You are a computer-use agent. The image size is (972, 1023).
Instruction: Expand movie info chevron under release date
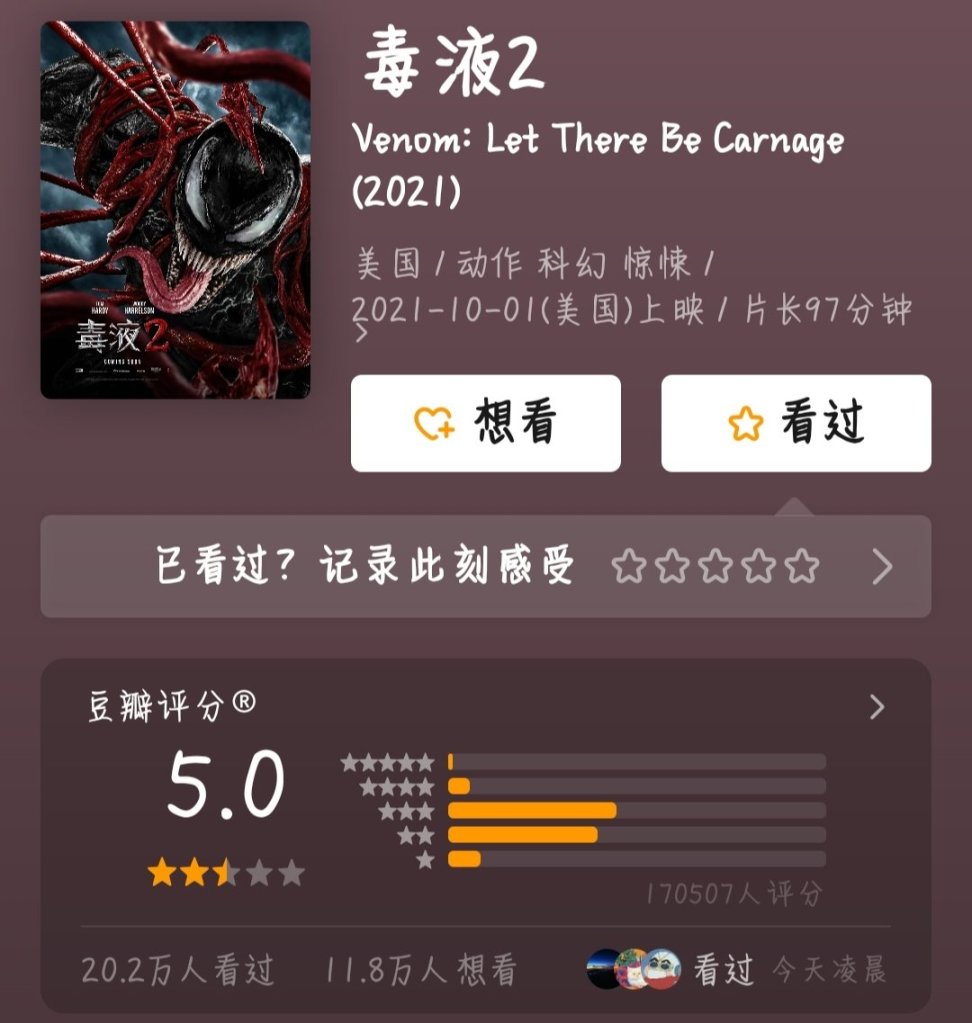pos(362,334)
